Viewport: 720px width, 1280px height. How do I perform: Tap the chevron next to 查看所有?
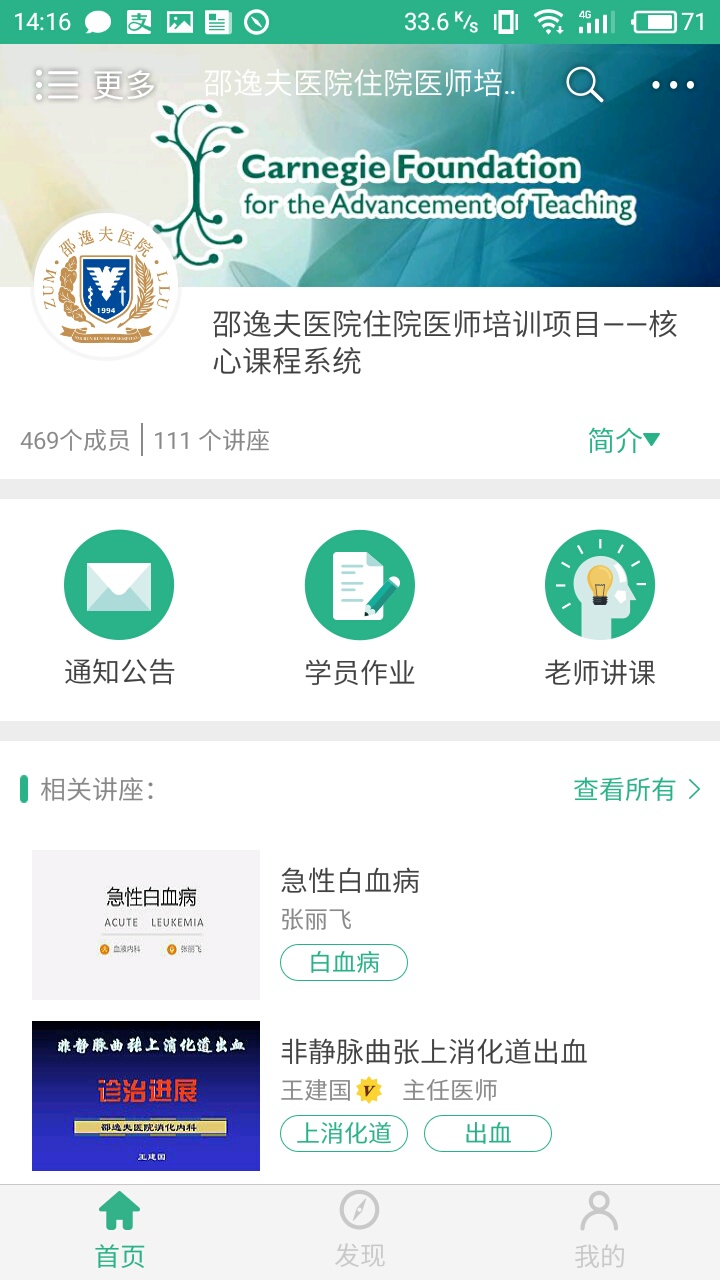coord(696,789)
